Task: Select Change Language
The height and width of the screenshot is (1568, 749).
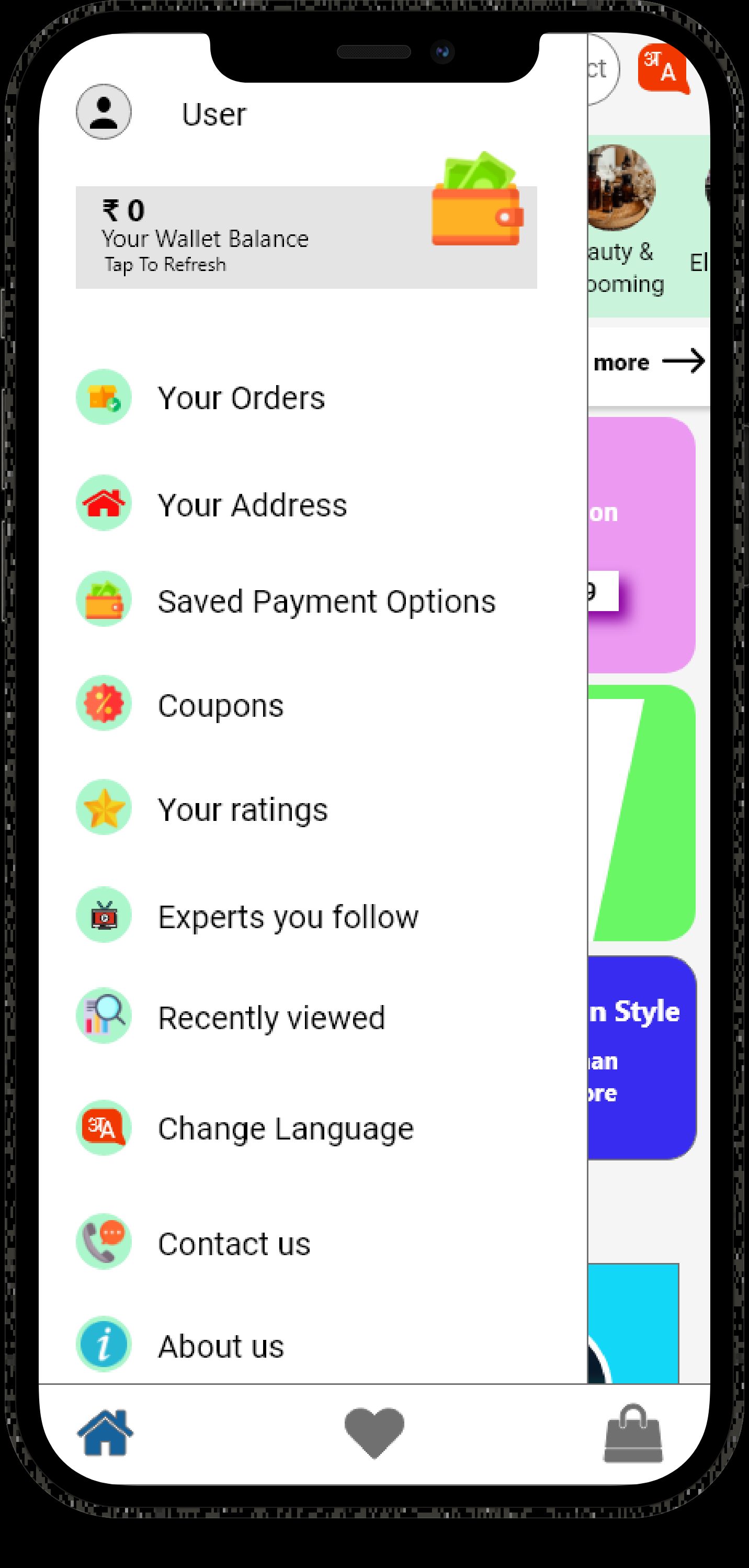Action: tap(286, 1129)
